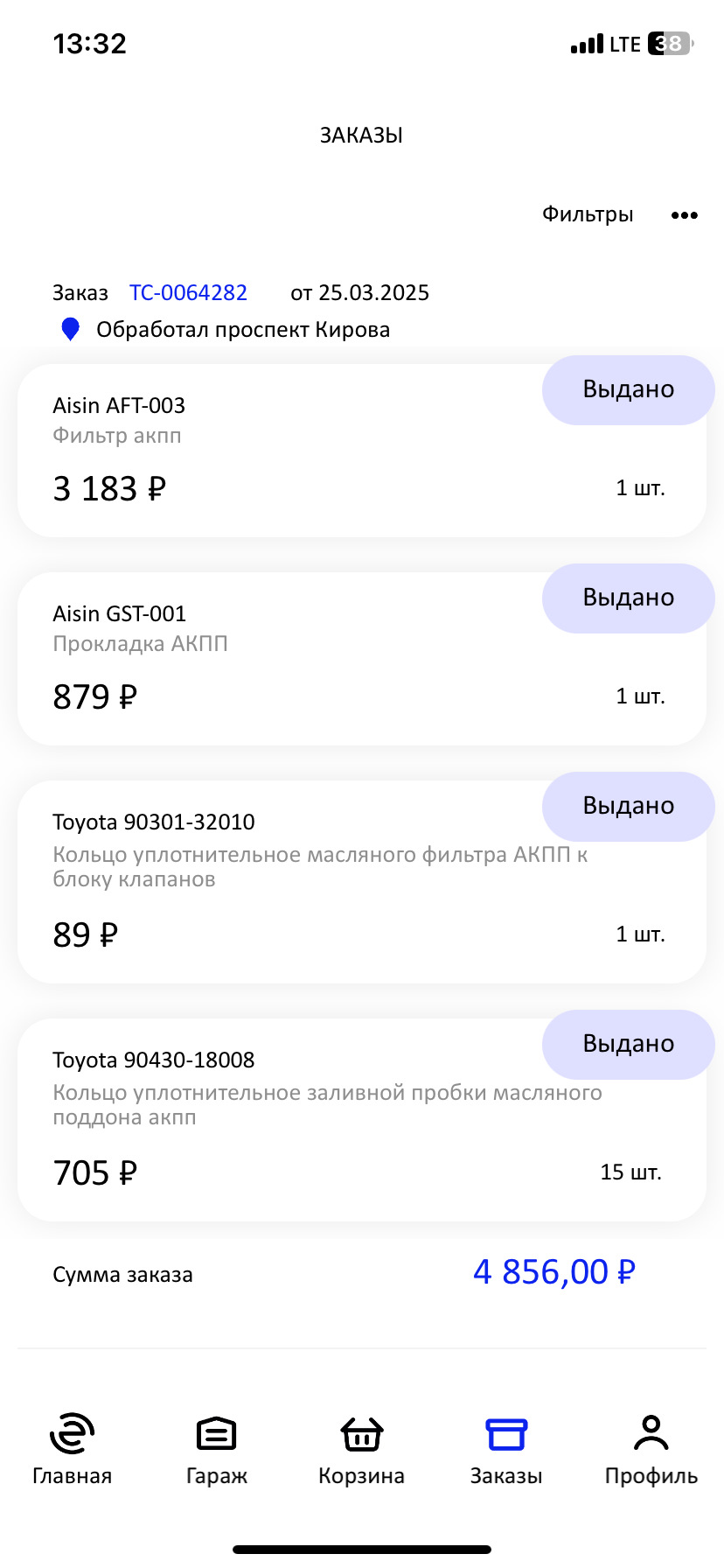Image resolution: width=724 pixels, height=1568 pixels.
Task: Open the Фильтры filter options
Action: pos(588,213)
